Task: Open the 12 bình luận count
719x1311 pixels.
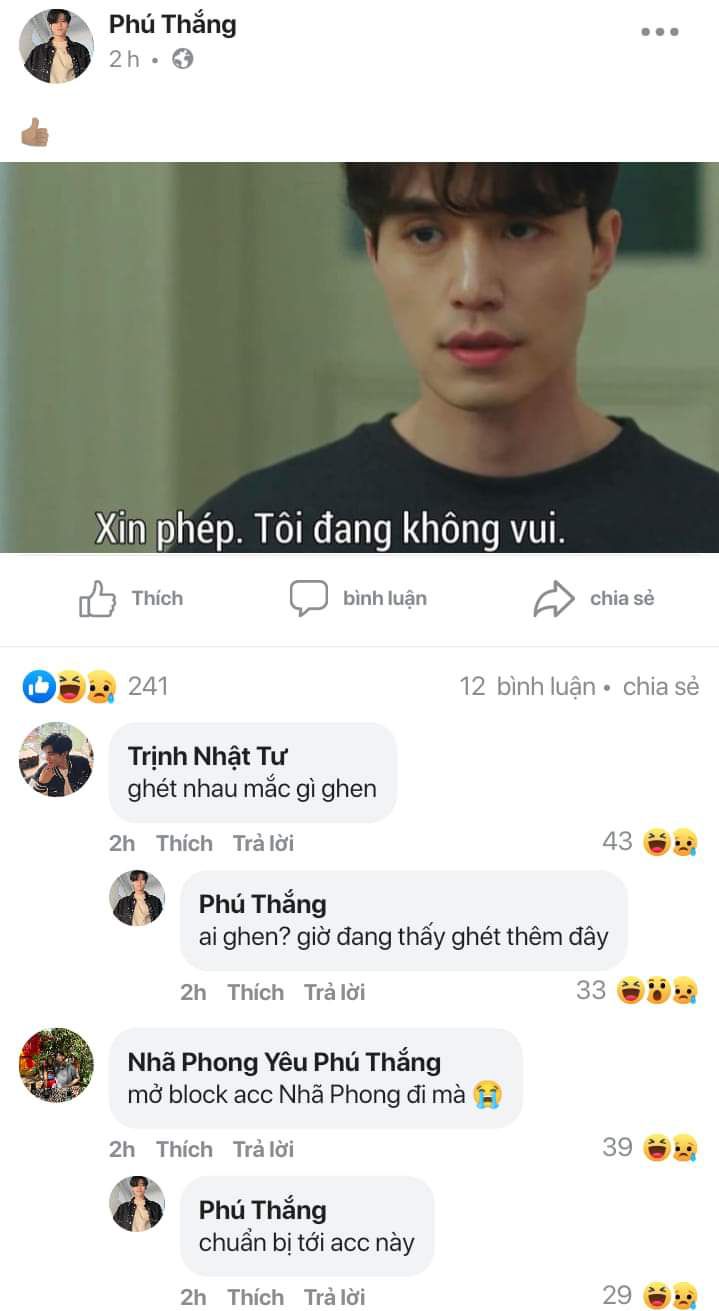Action: tap(526, 686)
